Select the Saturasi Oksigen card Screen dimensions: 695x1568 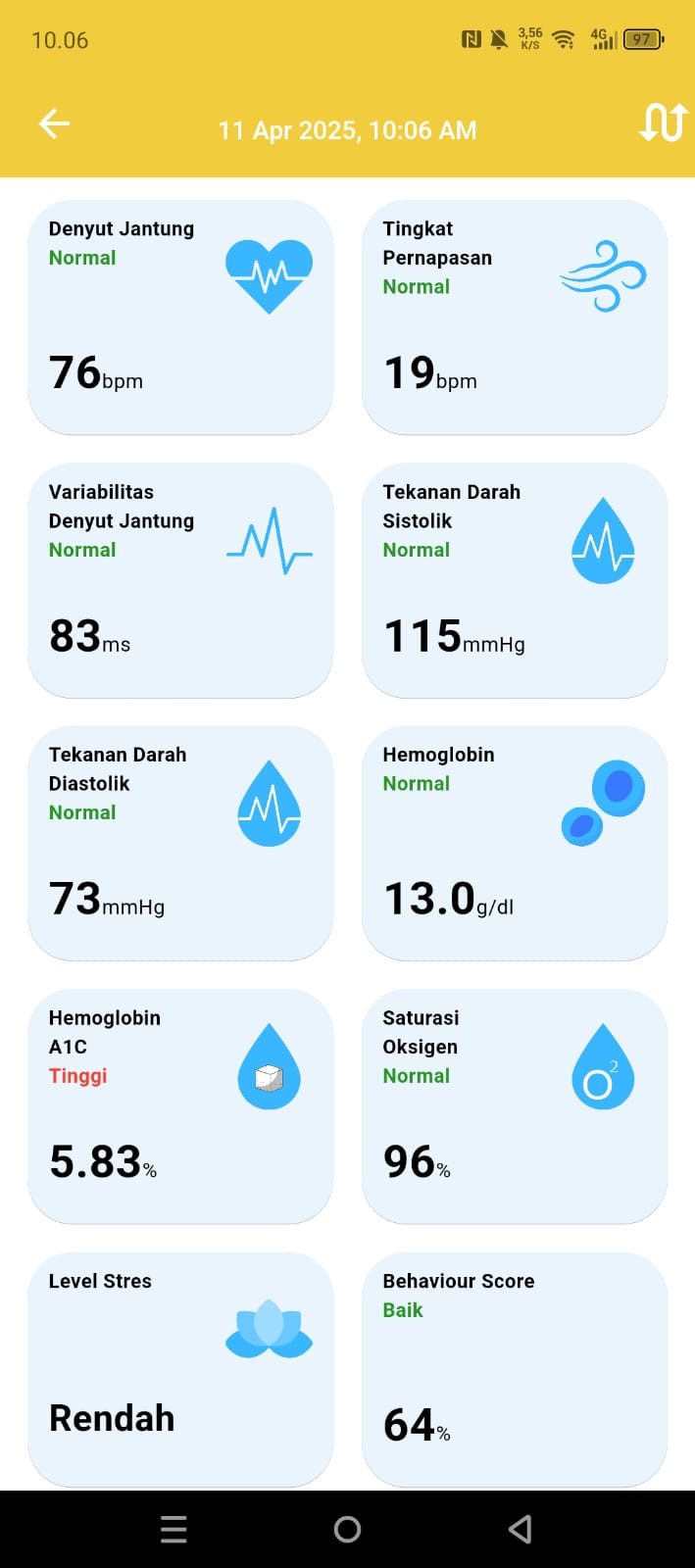[x=515, y=1106]
